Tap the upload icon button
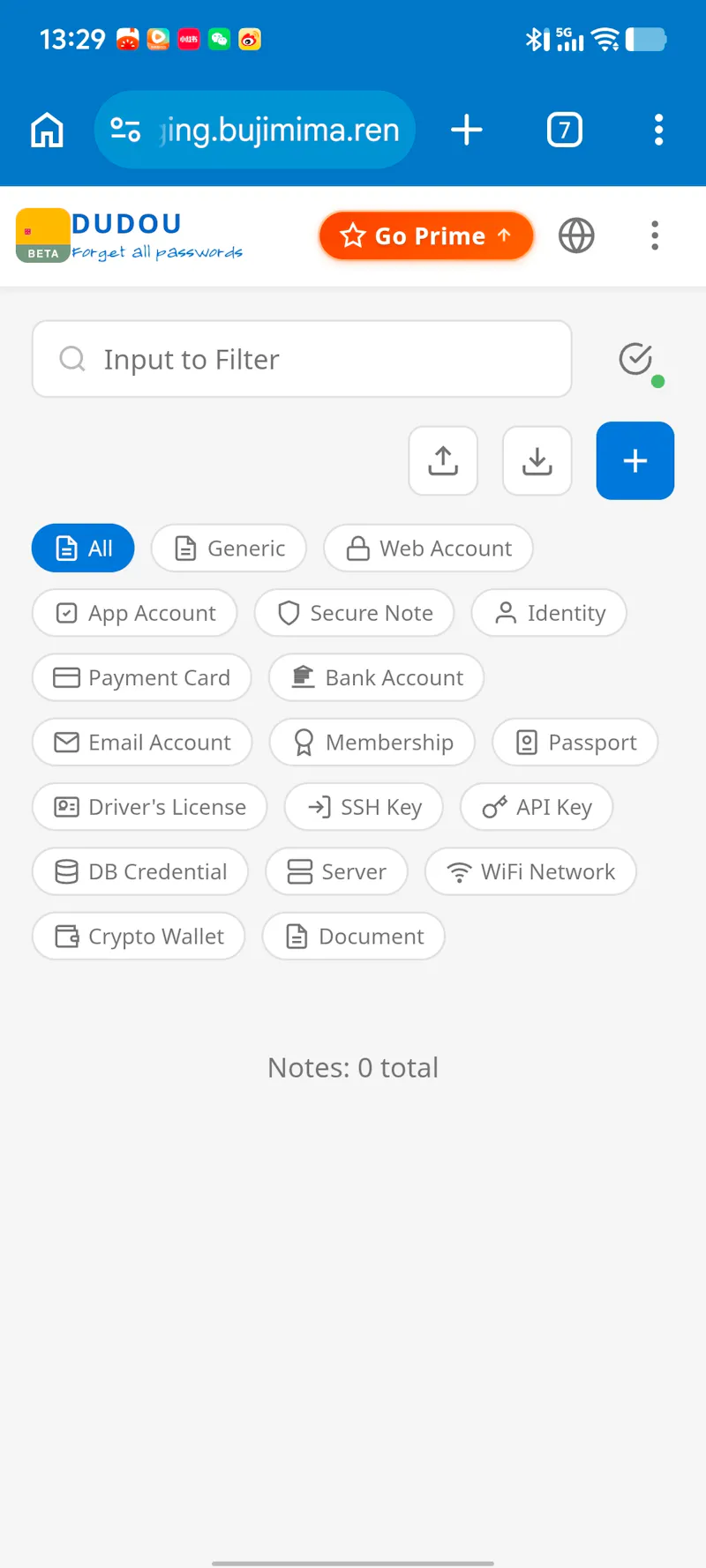The width and height of the screenshot is (706, 1568). pyautogui.click(x=443, y=460)
